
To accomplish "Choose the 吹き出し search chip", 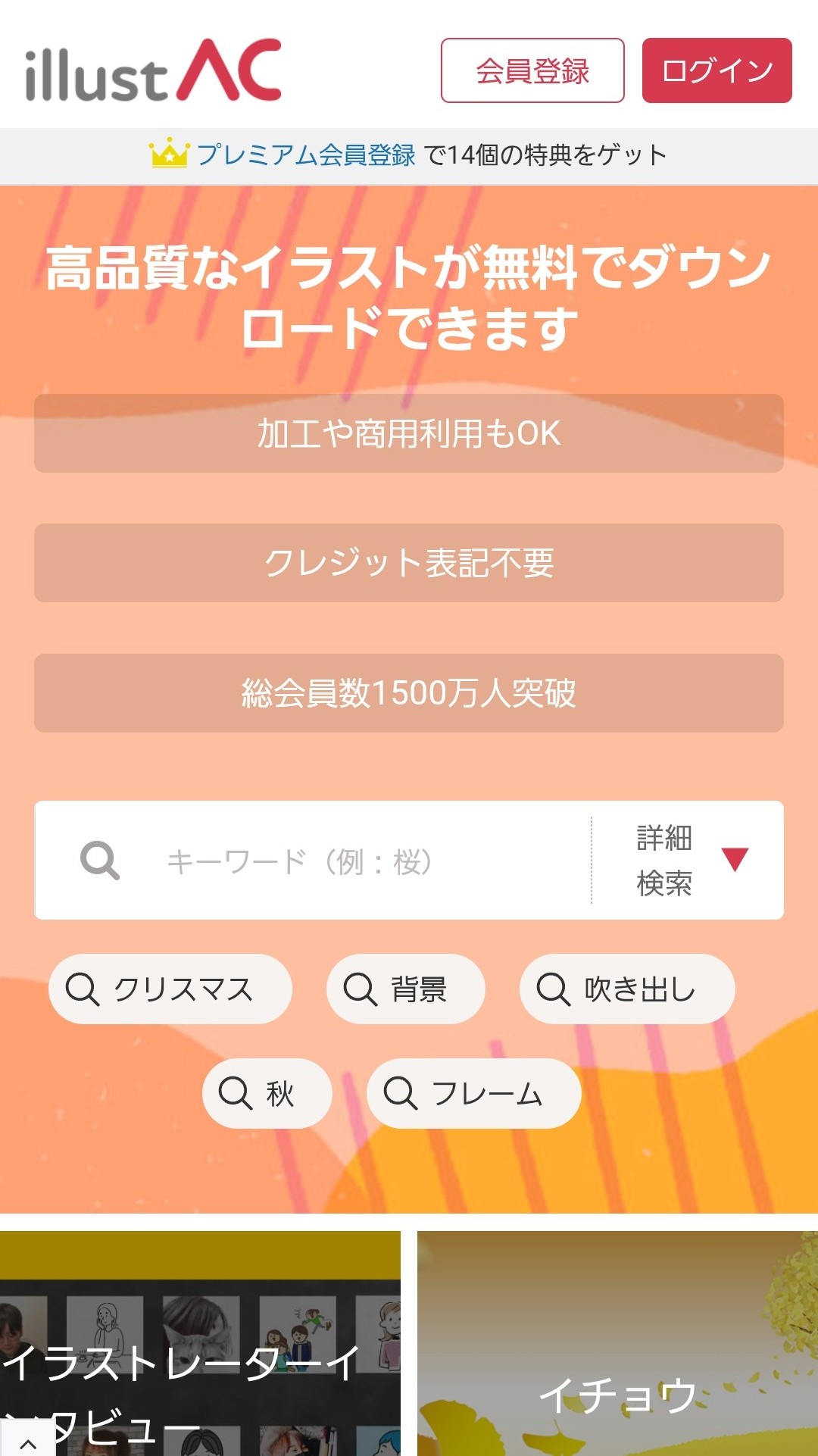I will point(626,989).
